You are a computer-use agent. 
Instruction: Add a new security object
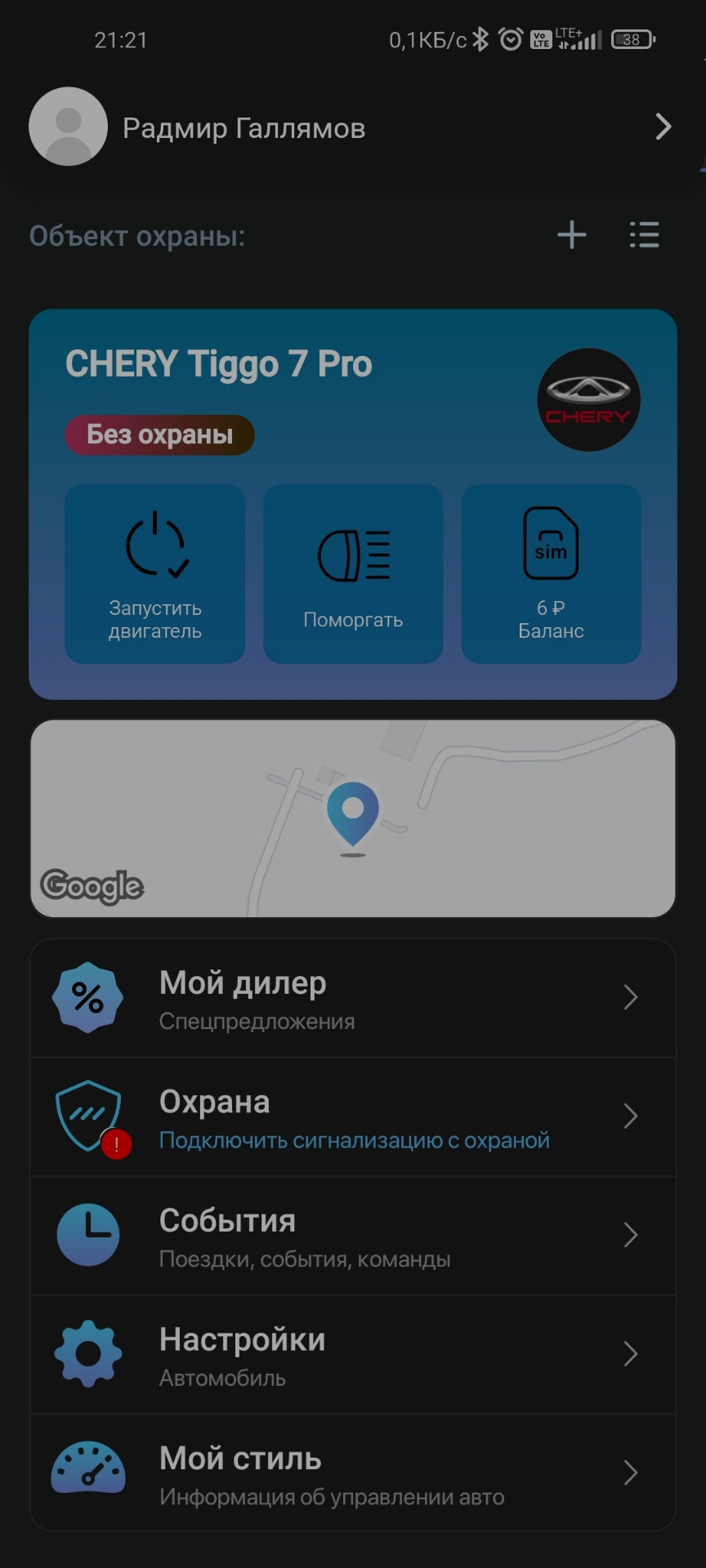(x=572, y=235)
